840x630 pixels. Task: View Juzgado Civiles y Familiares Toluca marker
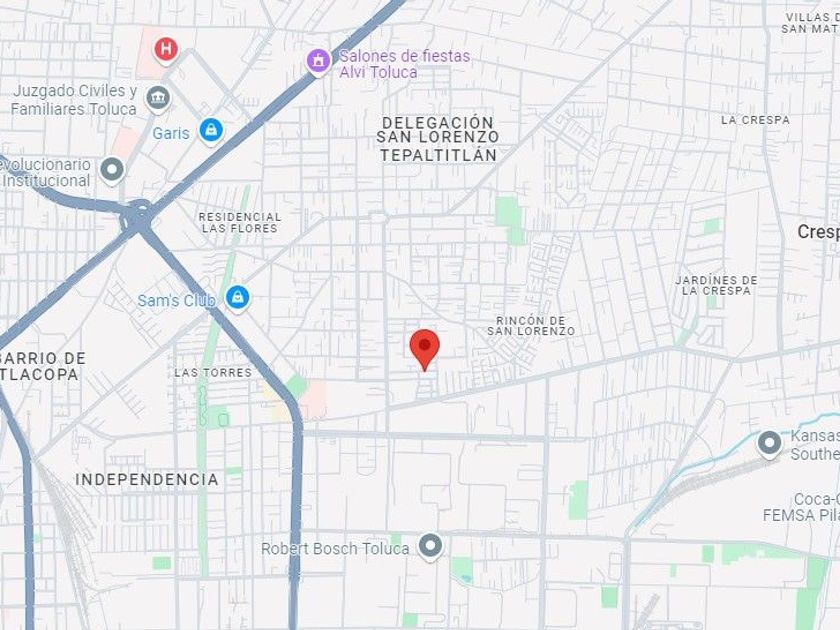(x=158, y=99)
